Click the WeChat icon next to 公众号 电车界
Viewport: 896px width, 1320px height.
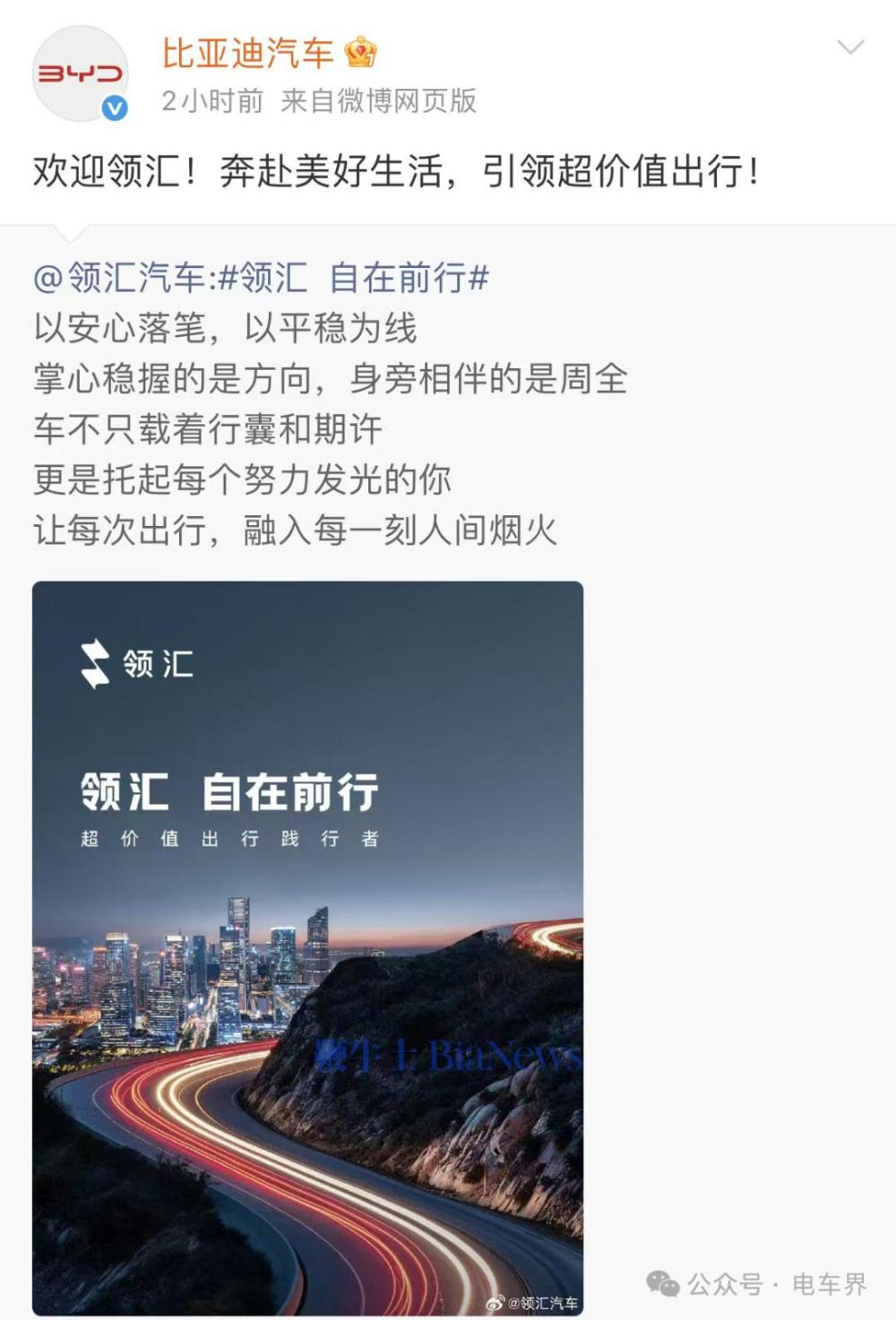(x=662, y=1284)
